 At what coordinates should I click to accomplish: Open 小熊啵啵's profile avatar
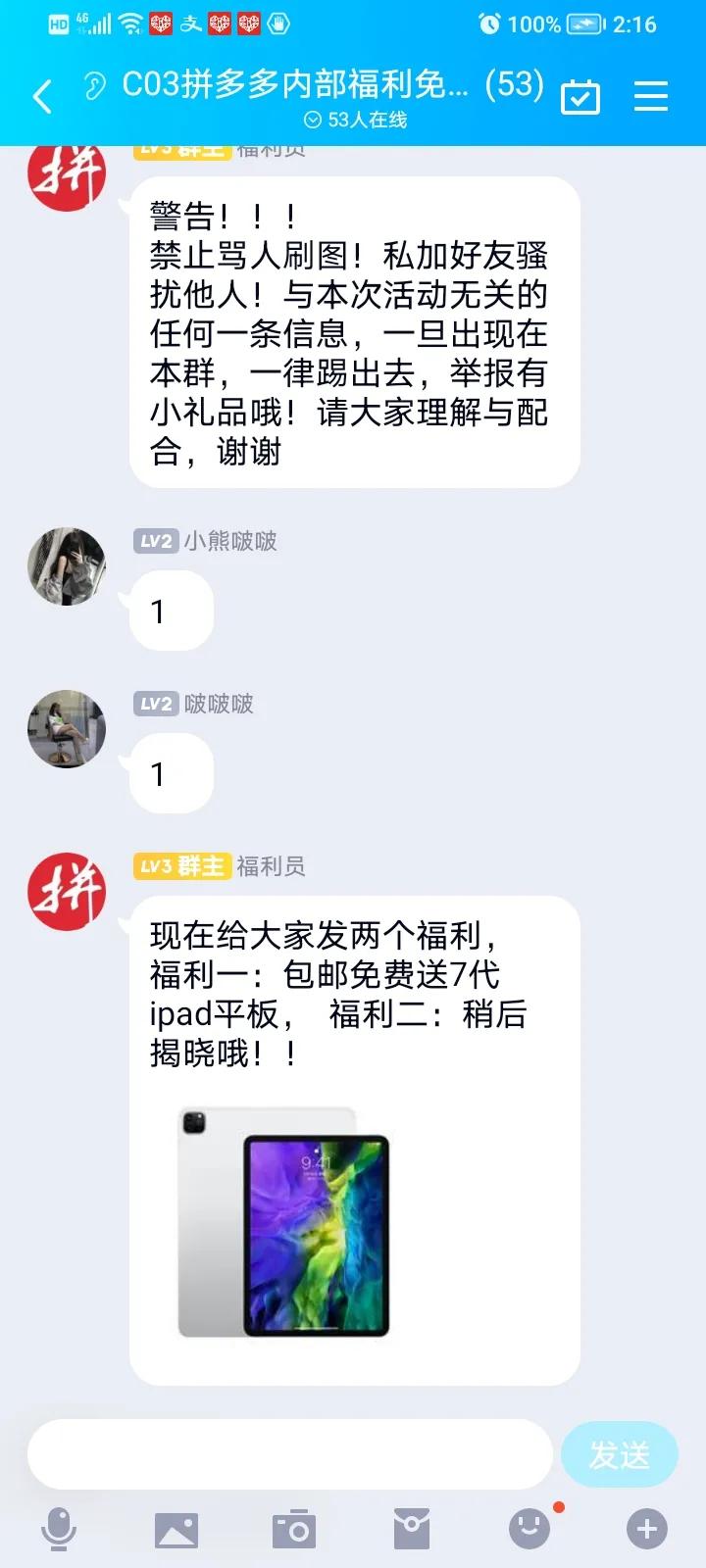66,565
